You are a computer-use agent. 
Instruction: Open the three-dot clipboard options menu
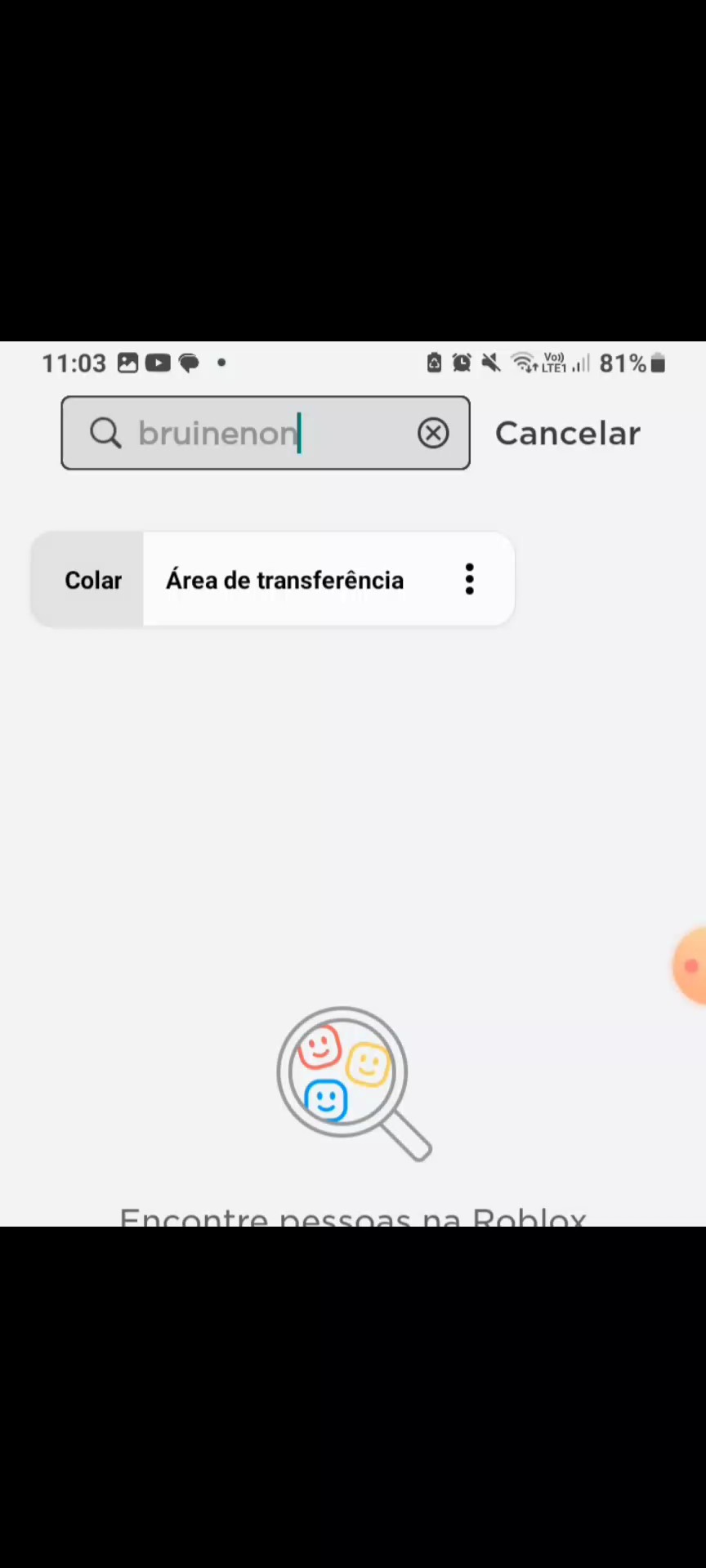(469, 580)
